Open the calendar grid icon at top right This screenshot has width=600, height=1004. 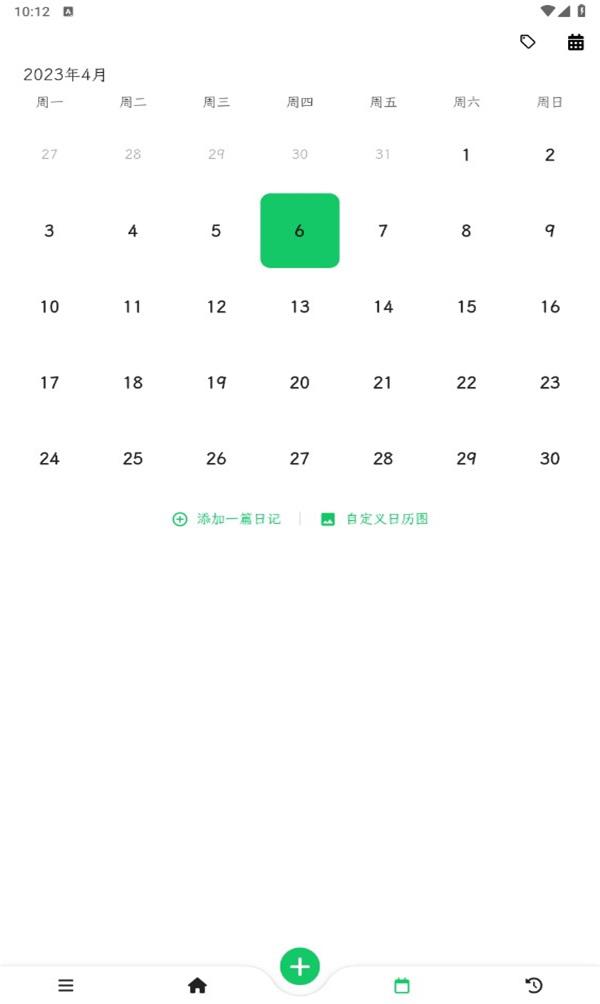pos(576,42)
